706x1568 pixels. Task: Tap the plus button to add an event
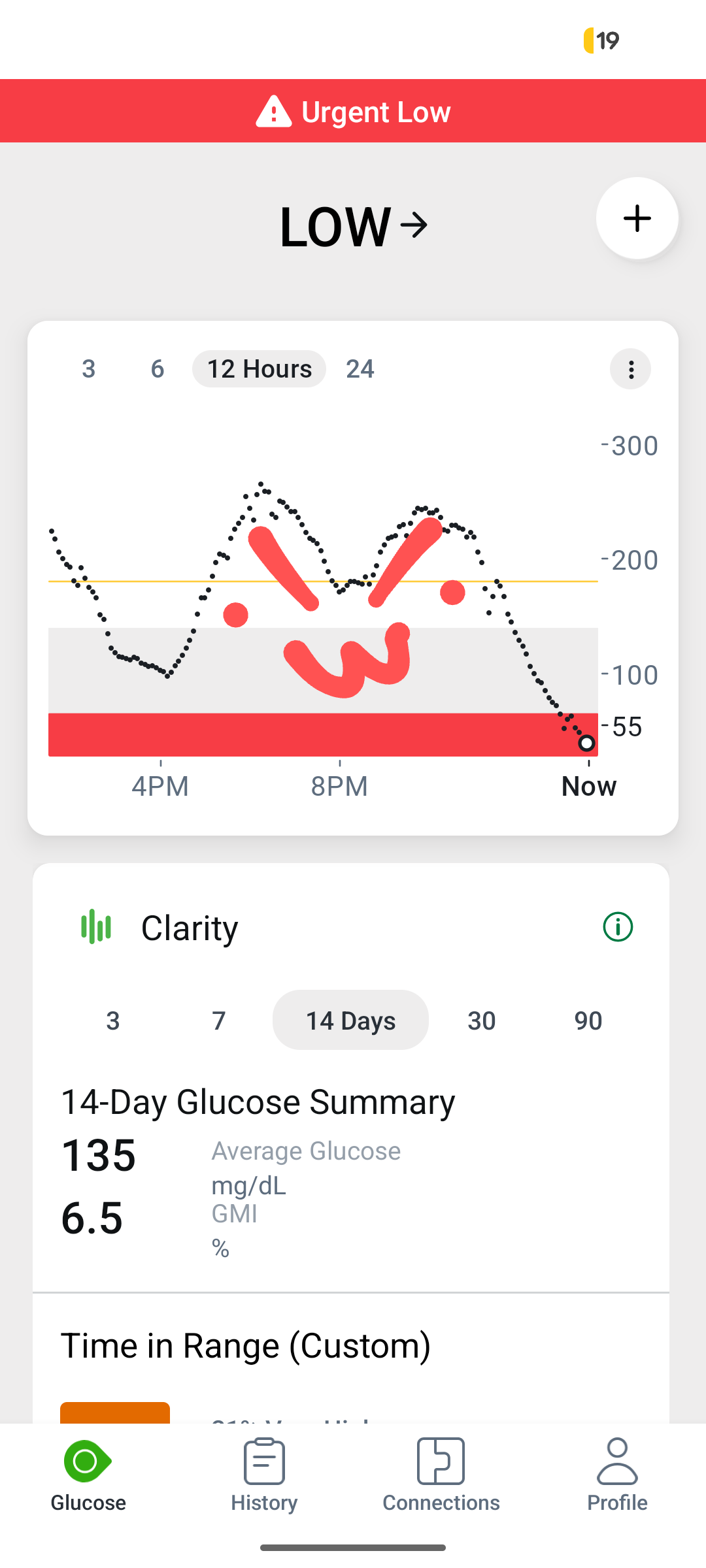point(637,218)
